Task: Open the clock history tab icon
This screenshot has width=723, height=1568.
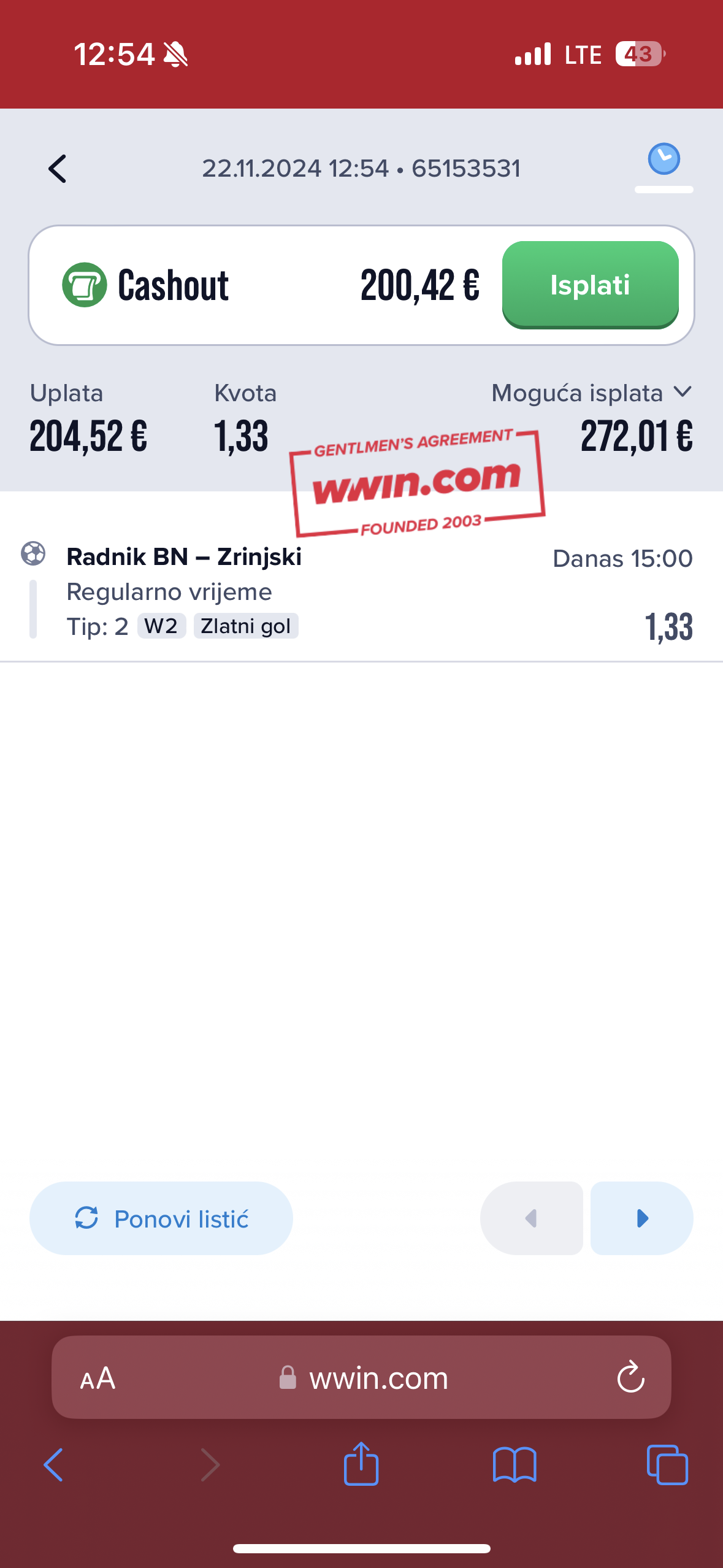Action: click(x=664, y=159)
